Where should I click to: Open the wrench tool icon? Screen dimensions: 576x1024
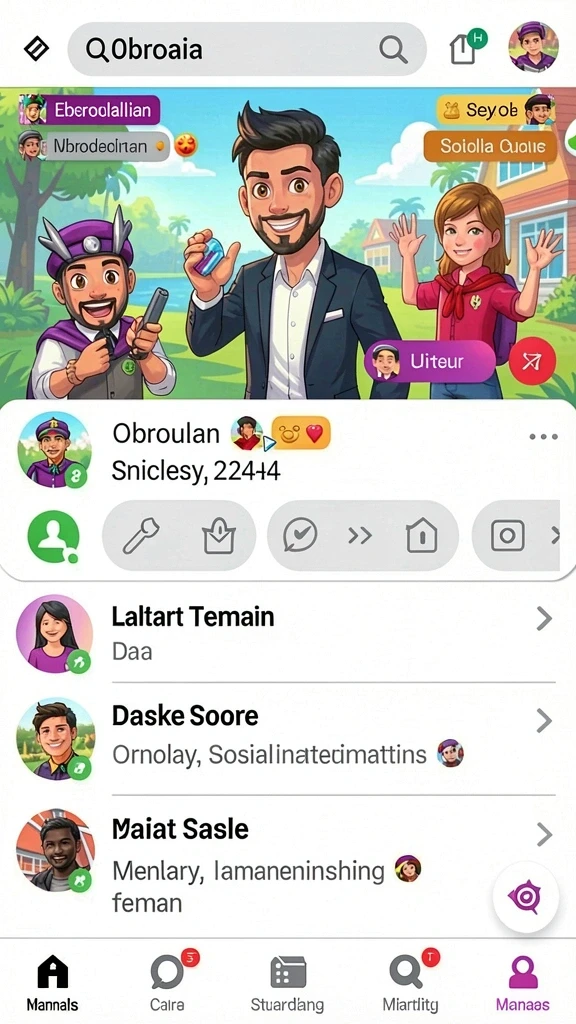click(x=140, y=536)
